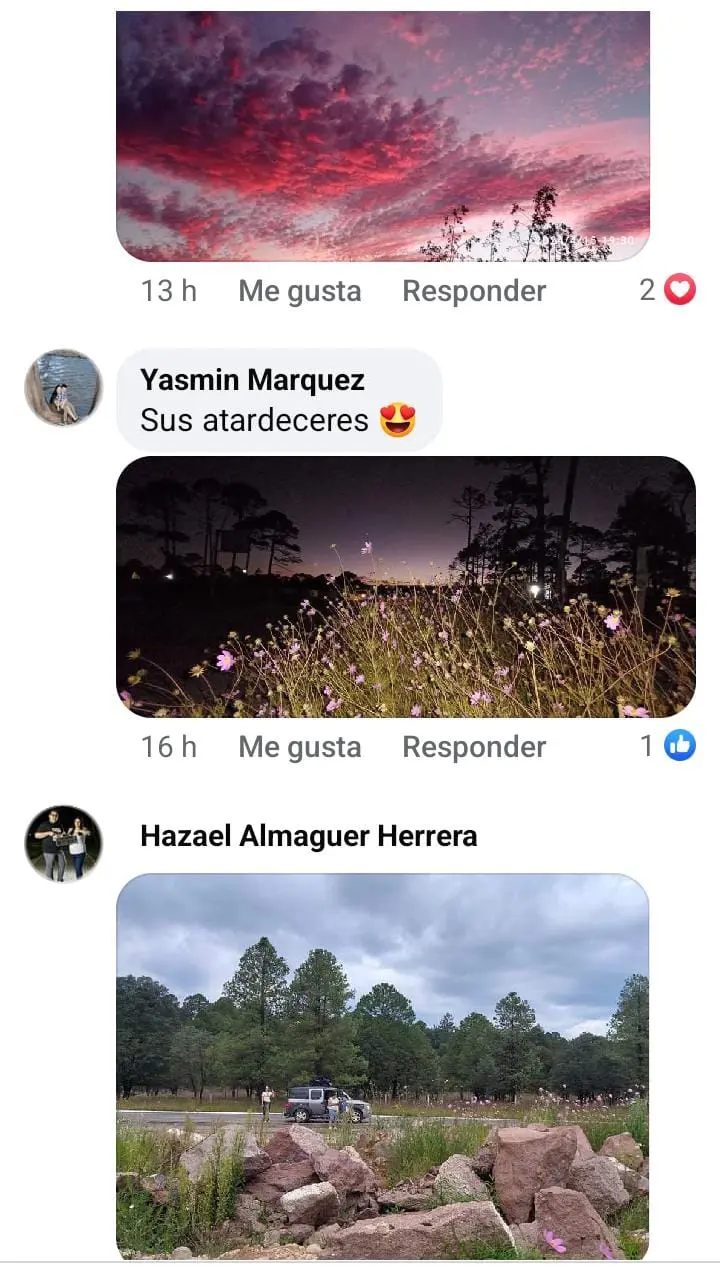Like Yasmin Marquez's comment with Me gusta
The height and width of the screenshot is (1273, 720).
(299, 747)
